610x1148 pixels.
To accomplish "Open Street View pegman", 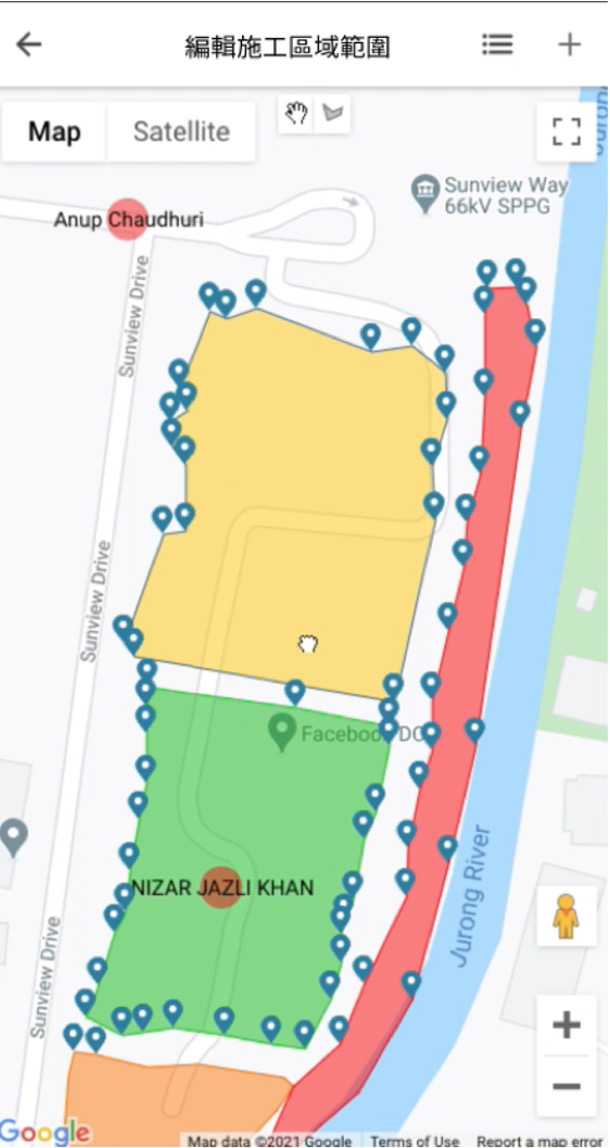I will (x=566, y=915).
